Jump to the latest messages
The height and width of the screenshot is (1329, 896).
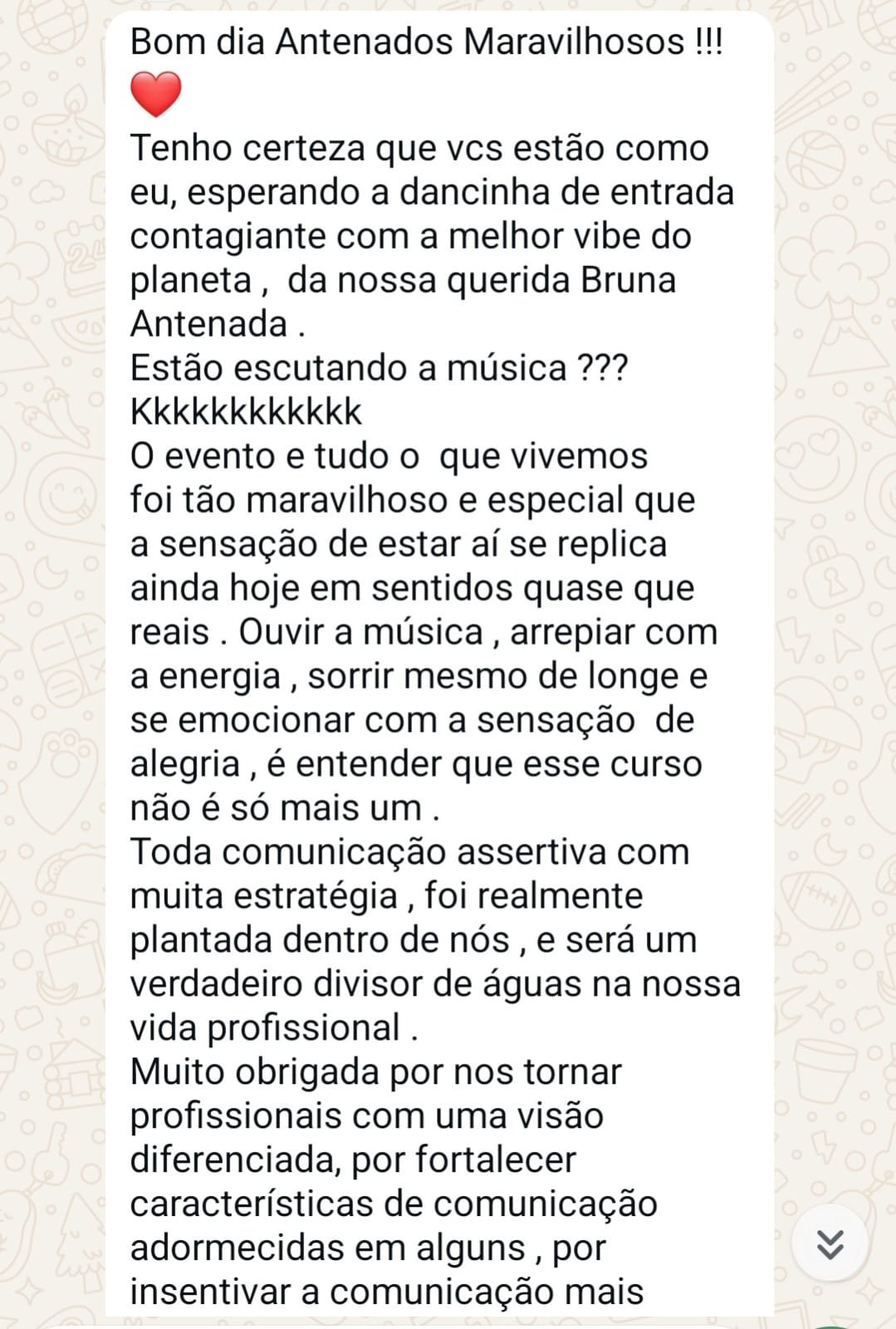point(830,1243)
